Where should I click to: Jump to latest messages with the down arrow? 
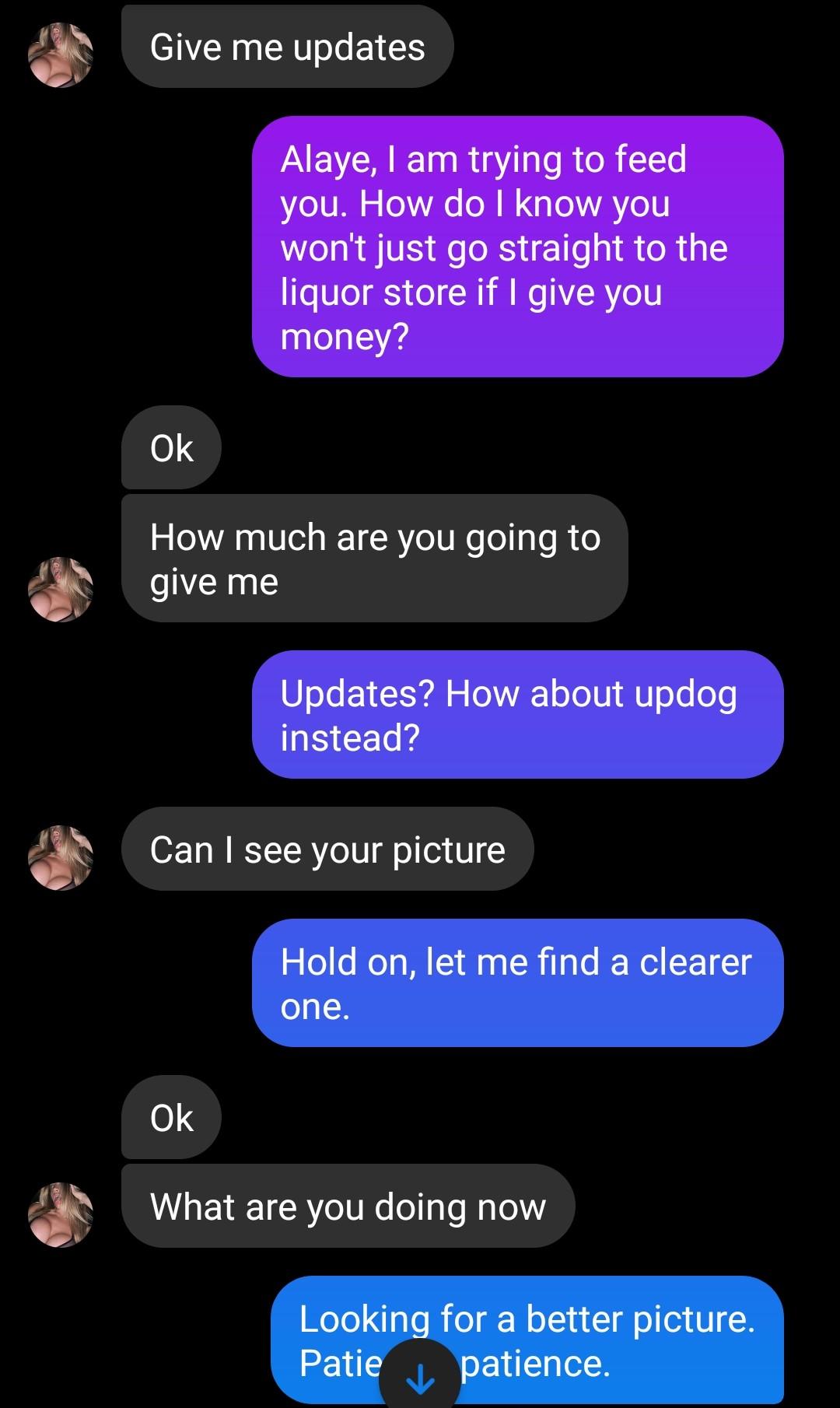[x=420, y=1378]
